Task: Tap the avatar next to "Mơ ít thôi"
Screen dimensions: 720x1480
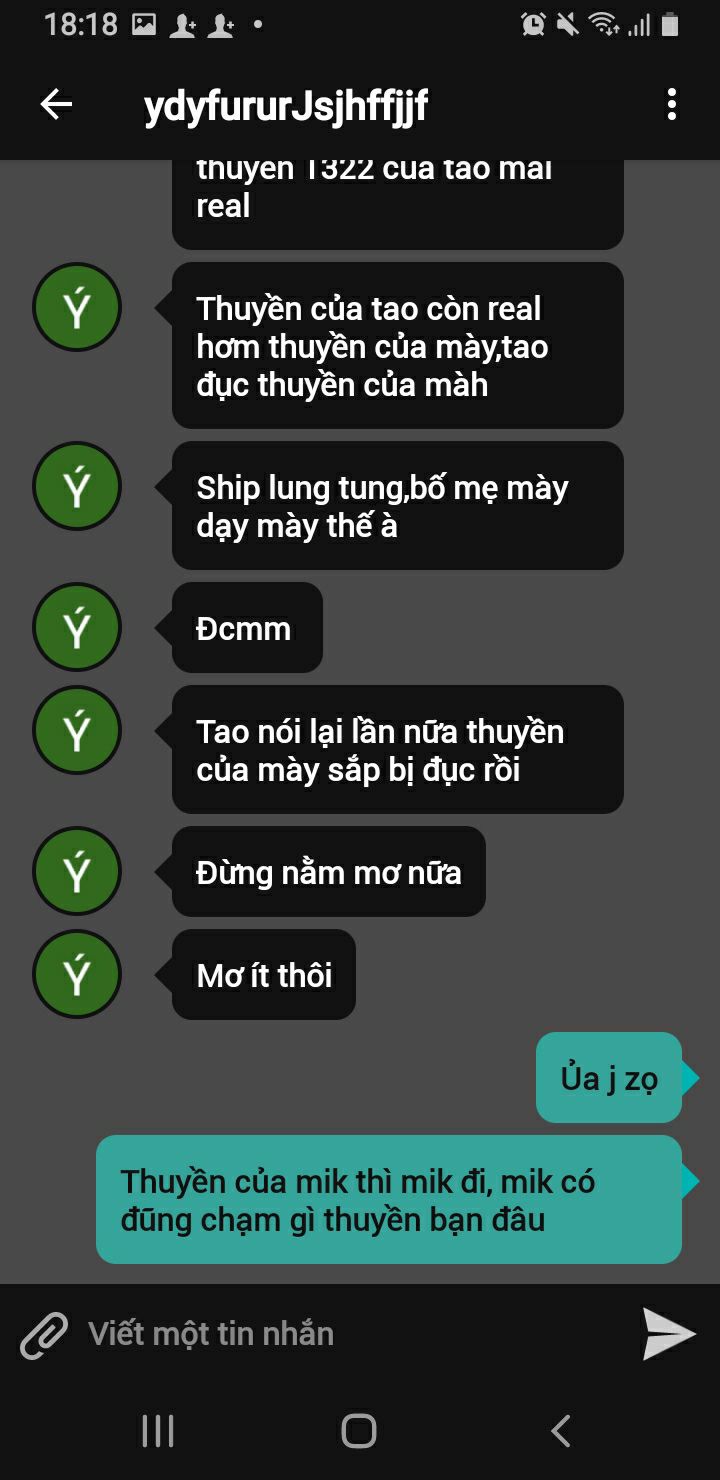Action: coord(77,974)
